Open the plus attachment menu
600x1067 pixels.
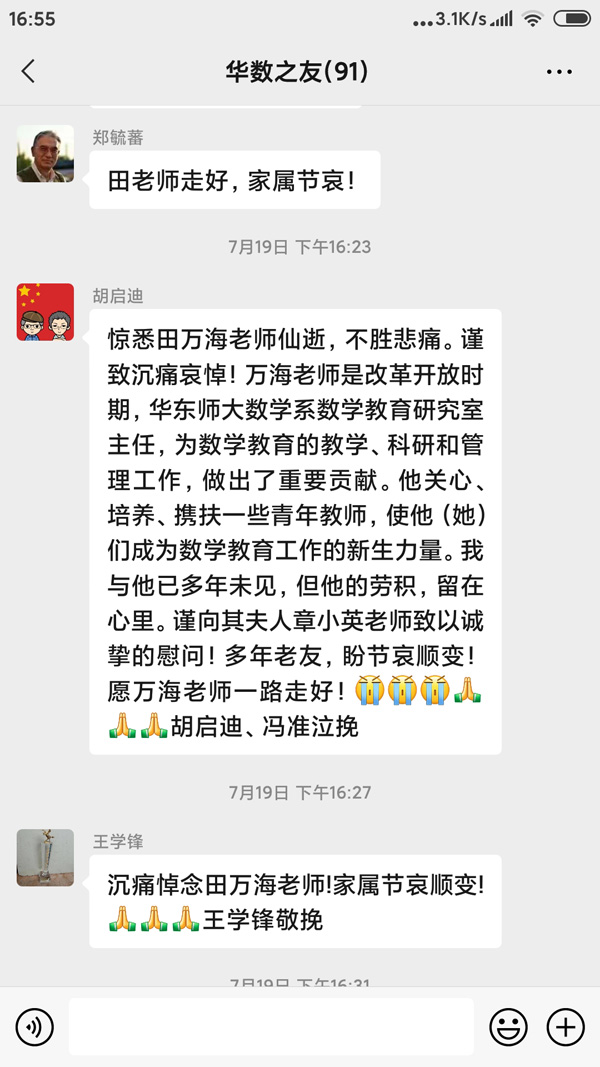point(565,1026)
